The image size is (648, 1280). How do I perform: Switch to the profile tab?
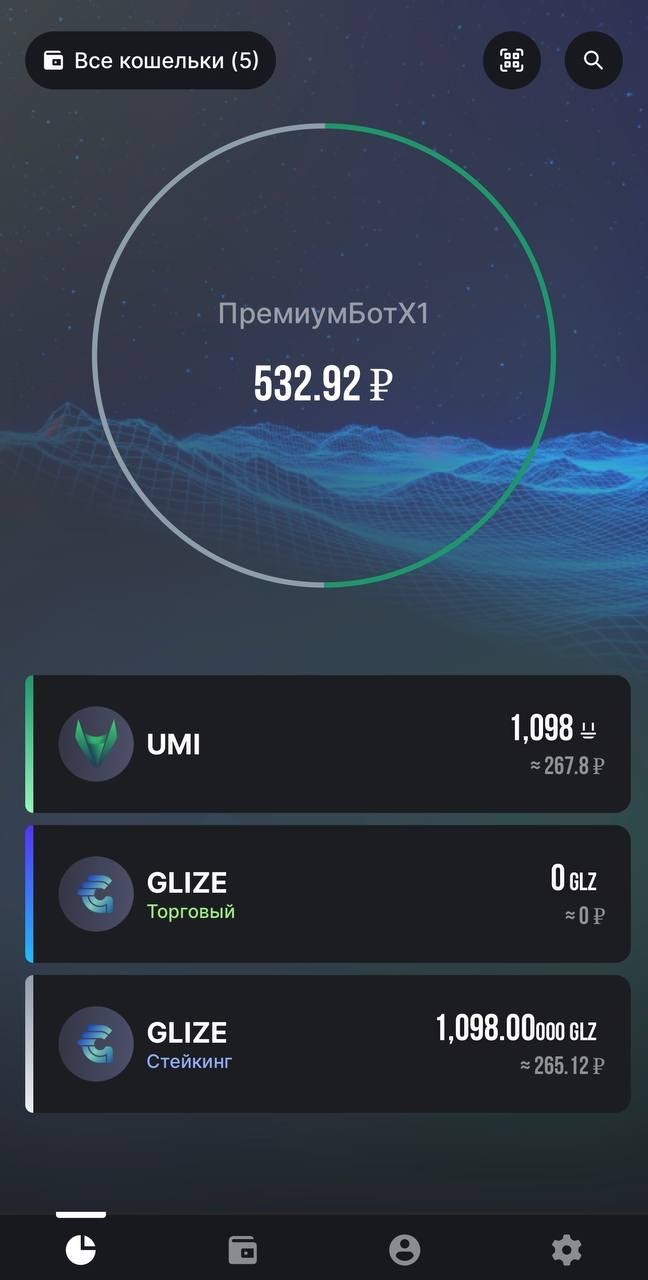(x=404, y=1249)
